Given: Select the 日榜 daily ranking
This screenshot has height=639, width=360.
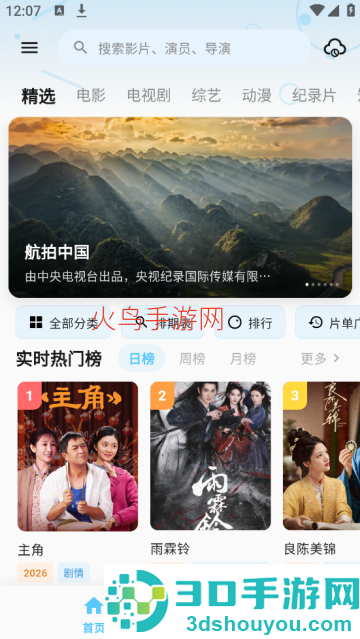Looking at the screenshot, I should (141, 359).
